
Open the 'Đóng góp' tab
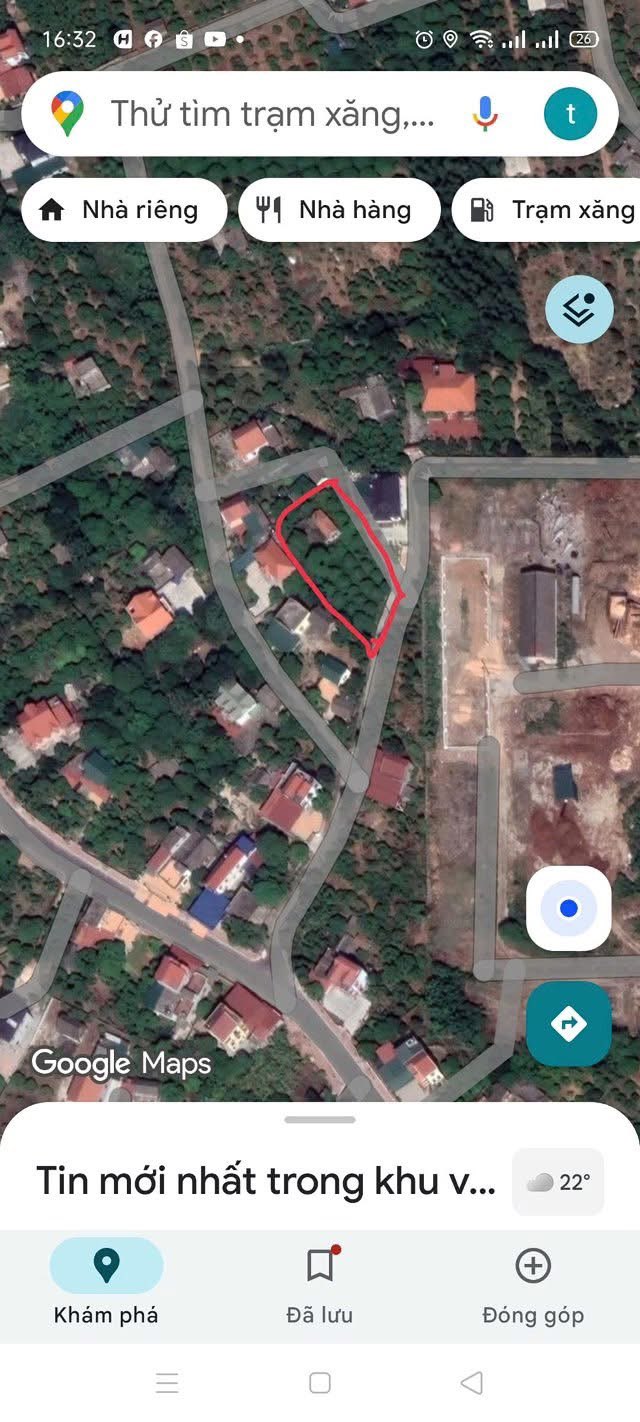coord(533,1286)
